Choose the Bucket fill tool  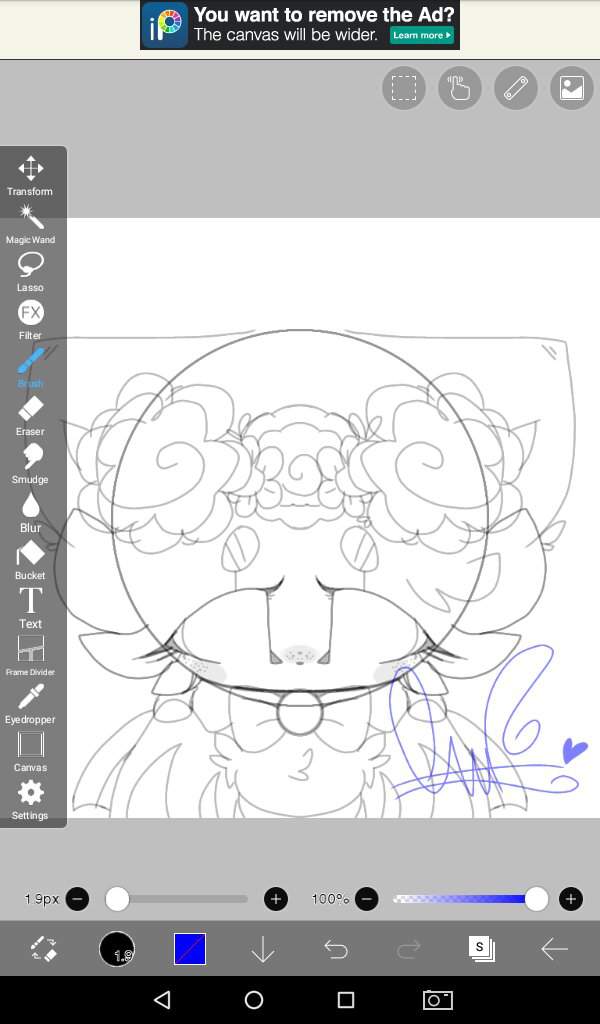[x=30, y=558]
